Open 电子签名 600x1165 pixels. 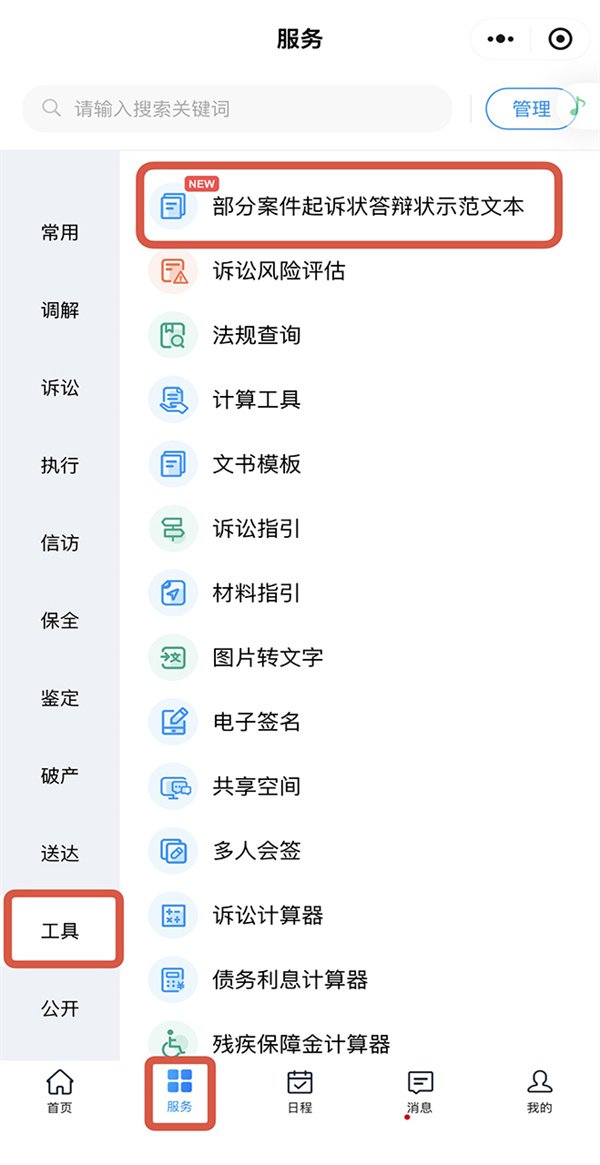(x=257, y=722)
